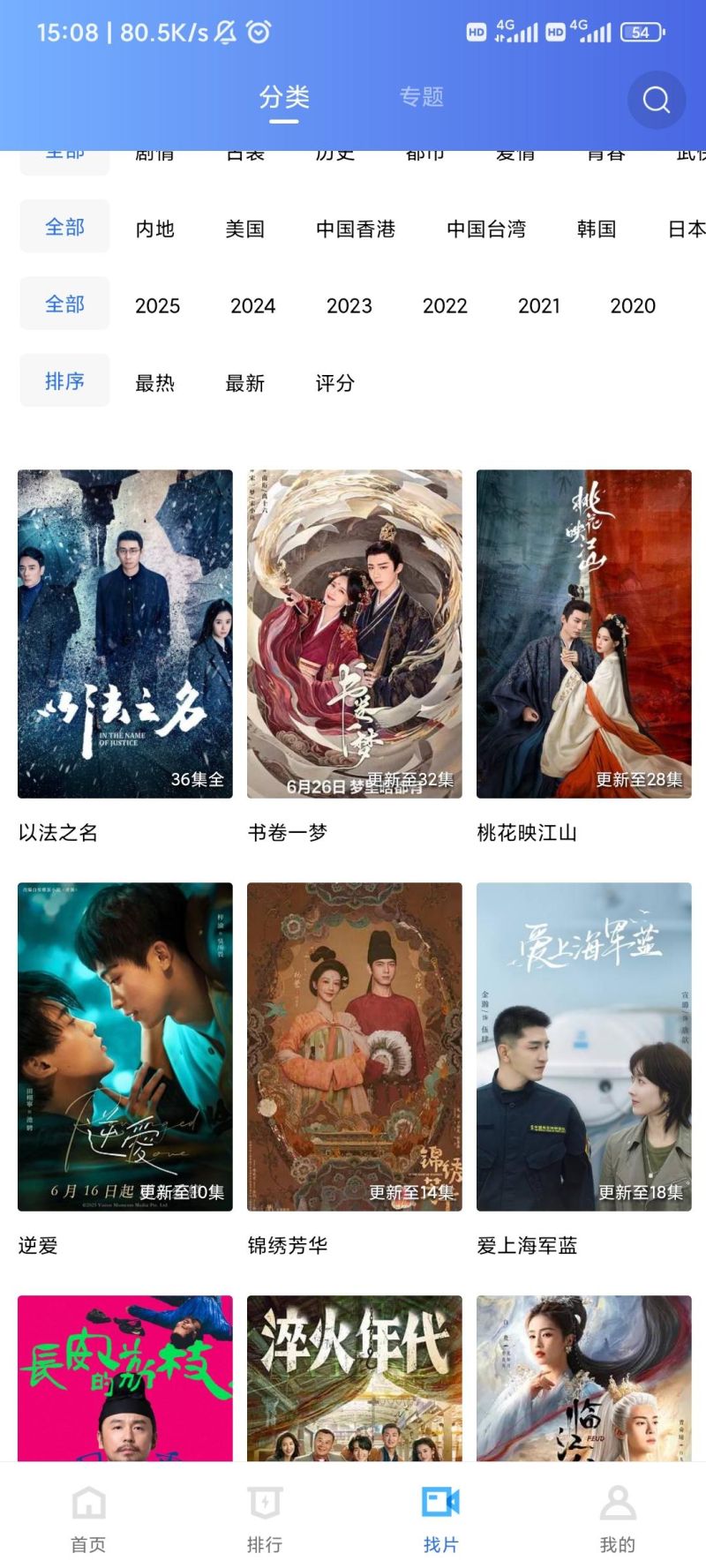The image size is (706, 1568).
Task: Open the drama 以法之名
Action: [125, 634]
